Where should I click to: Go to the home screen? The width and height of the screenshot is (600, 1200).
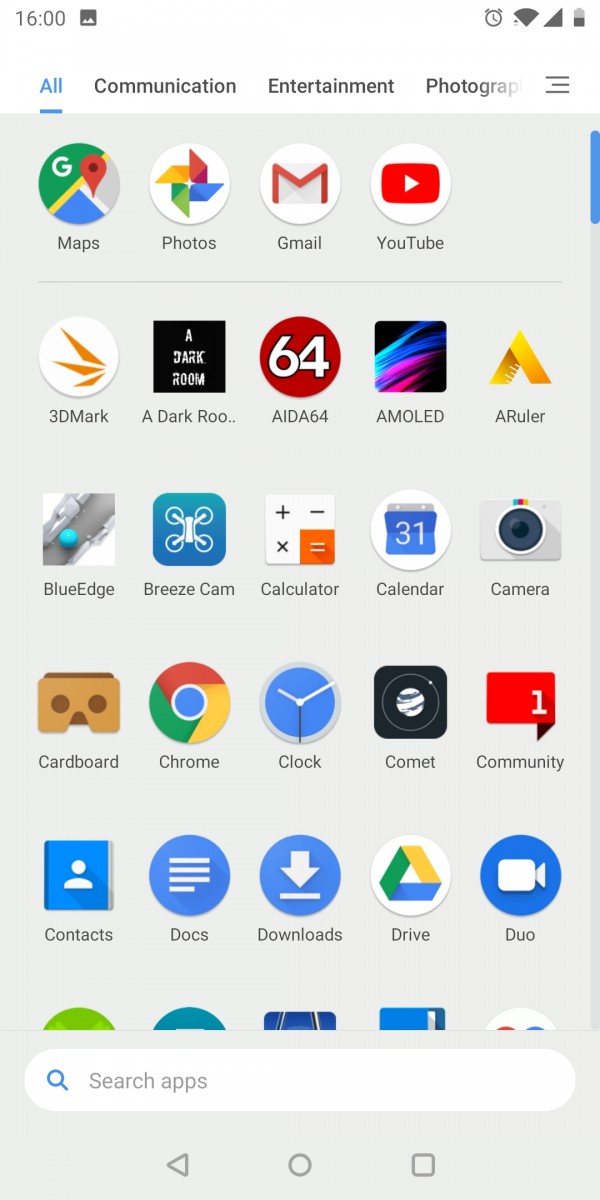coord(300,1165)
